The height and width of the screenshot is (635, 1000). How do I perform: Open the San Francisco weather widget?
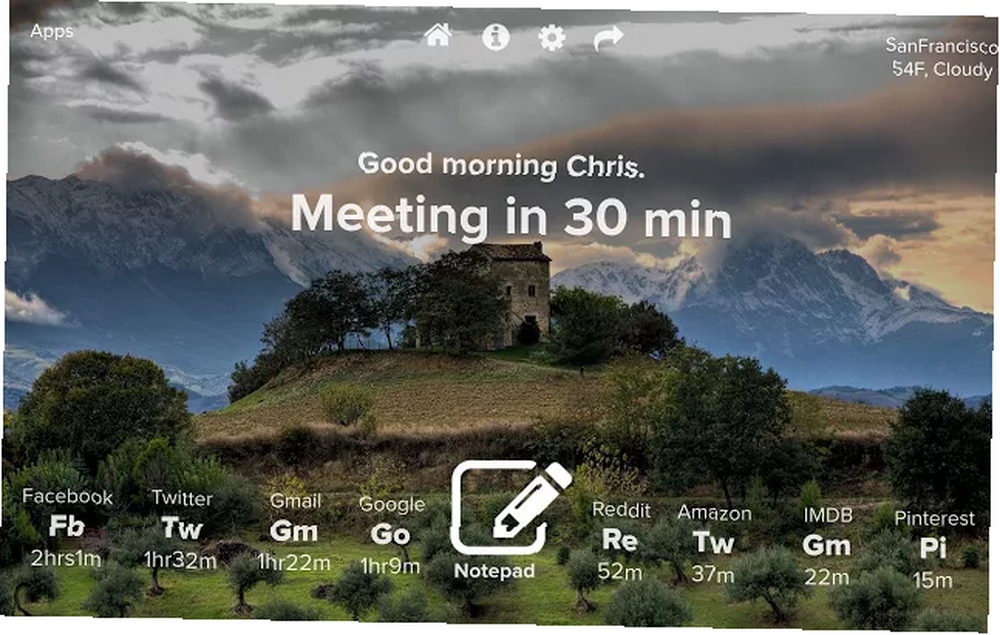click(939, 57)
